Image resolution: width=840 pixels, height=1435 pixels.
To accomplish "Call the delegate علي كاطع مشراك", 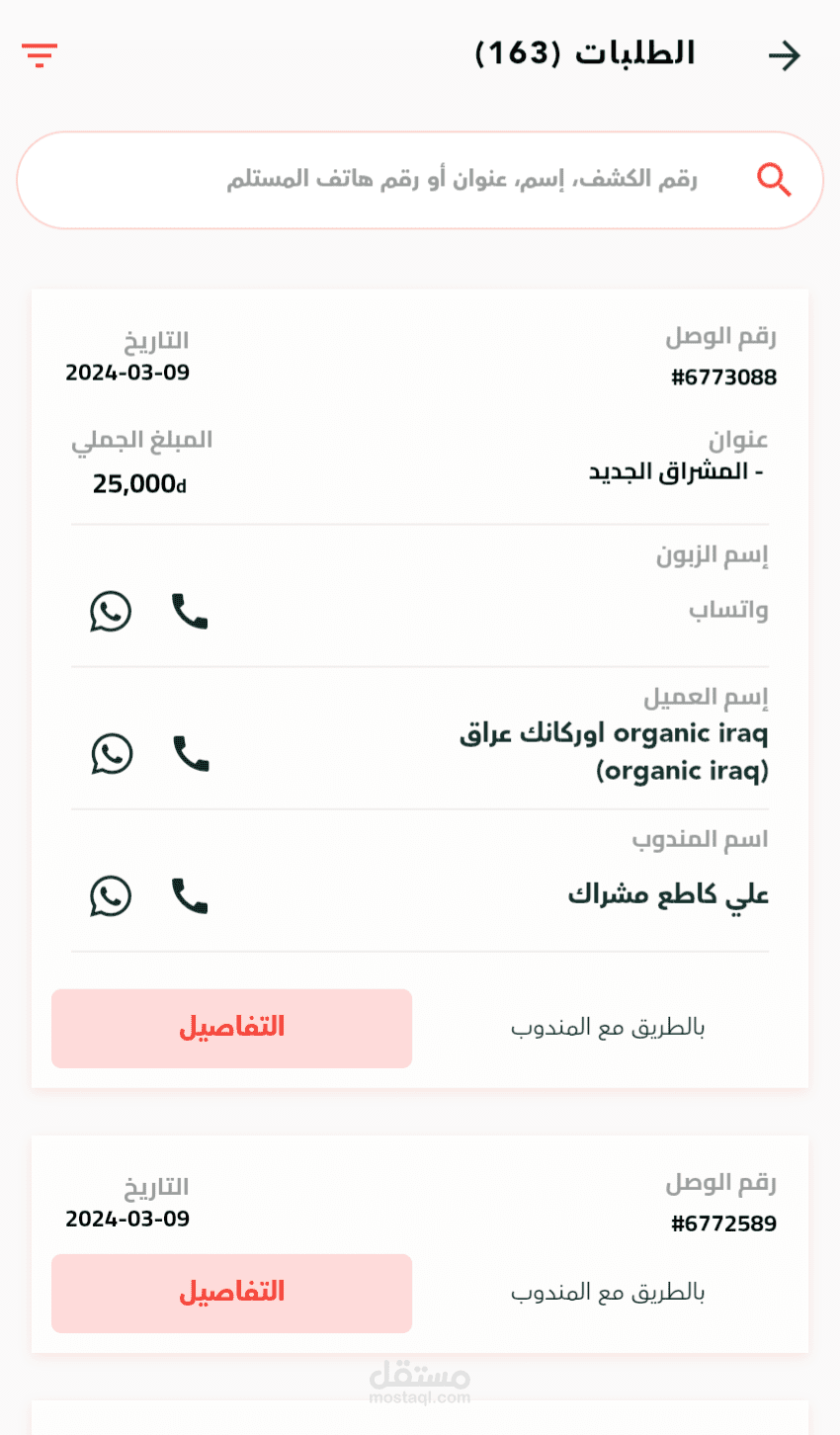I will [x=190, y=896].
